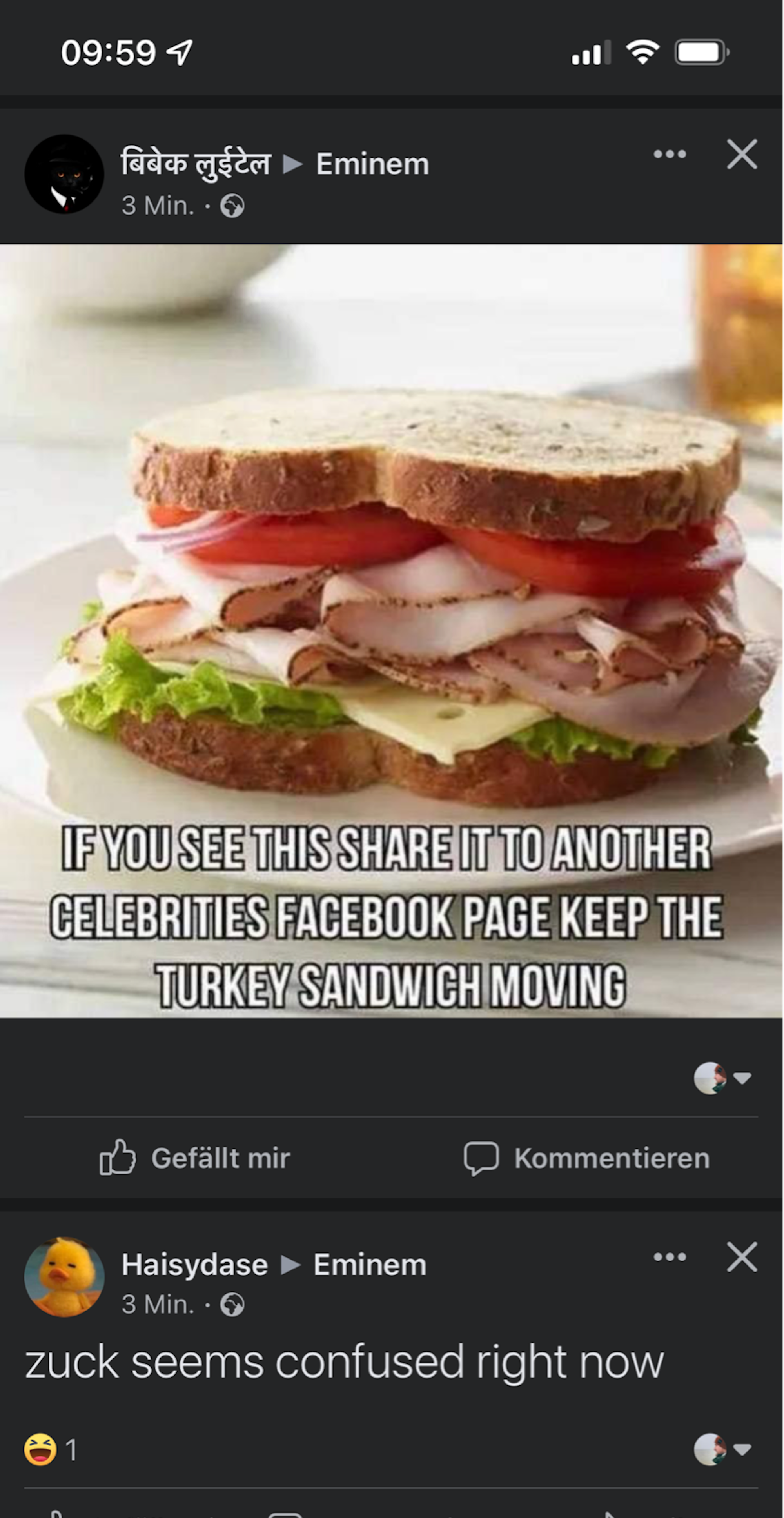Open overflow menu on Haisydase's post

[670, 1257]
